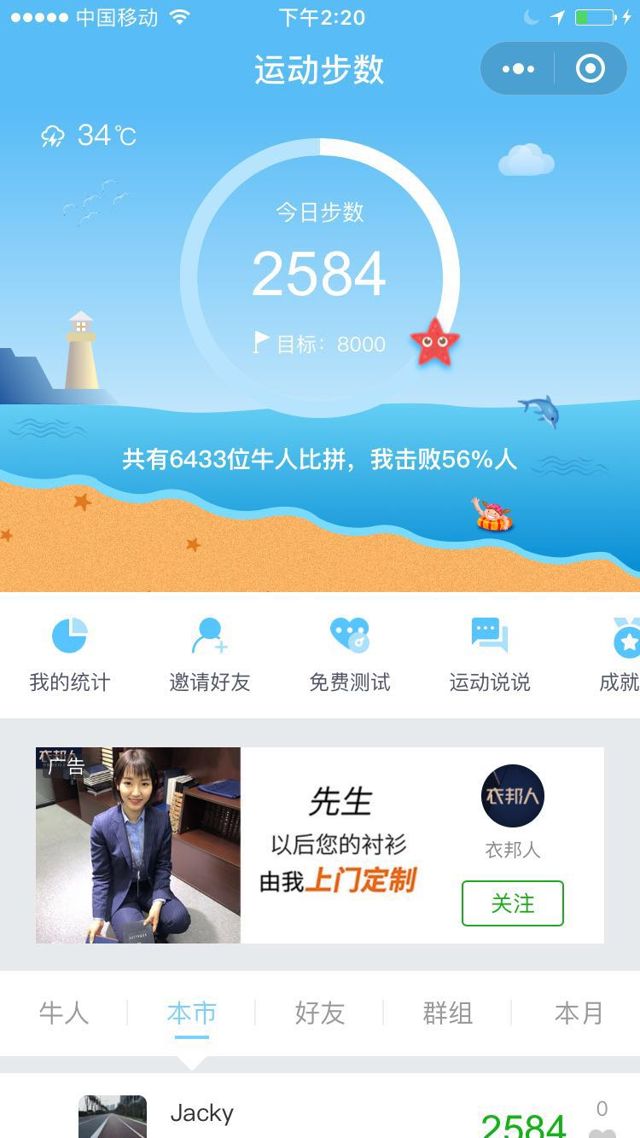
Task: Open 成就 achievements
Action: pos(620,655)
